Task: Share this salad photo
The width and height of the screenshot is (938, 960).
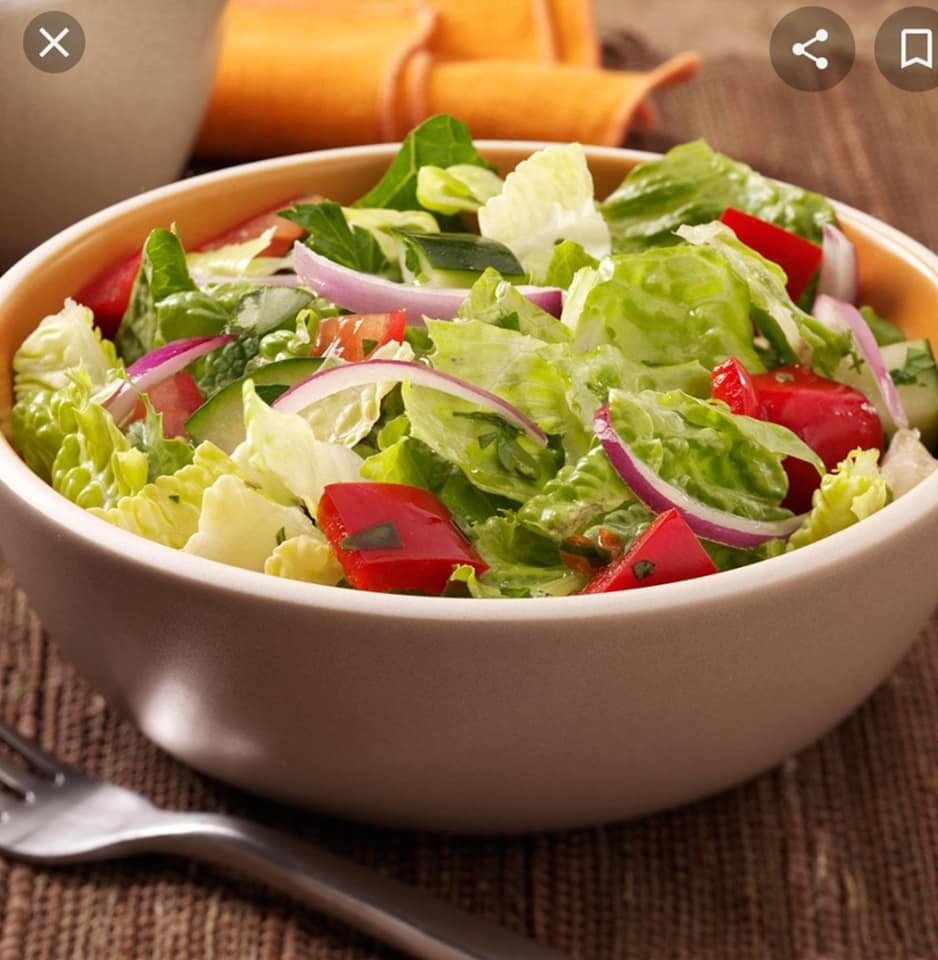Action: point(811,48)
